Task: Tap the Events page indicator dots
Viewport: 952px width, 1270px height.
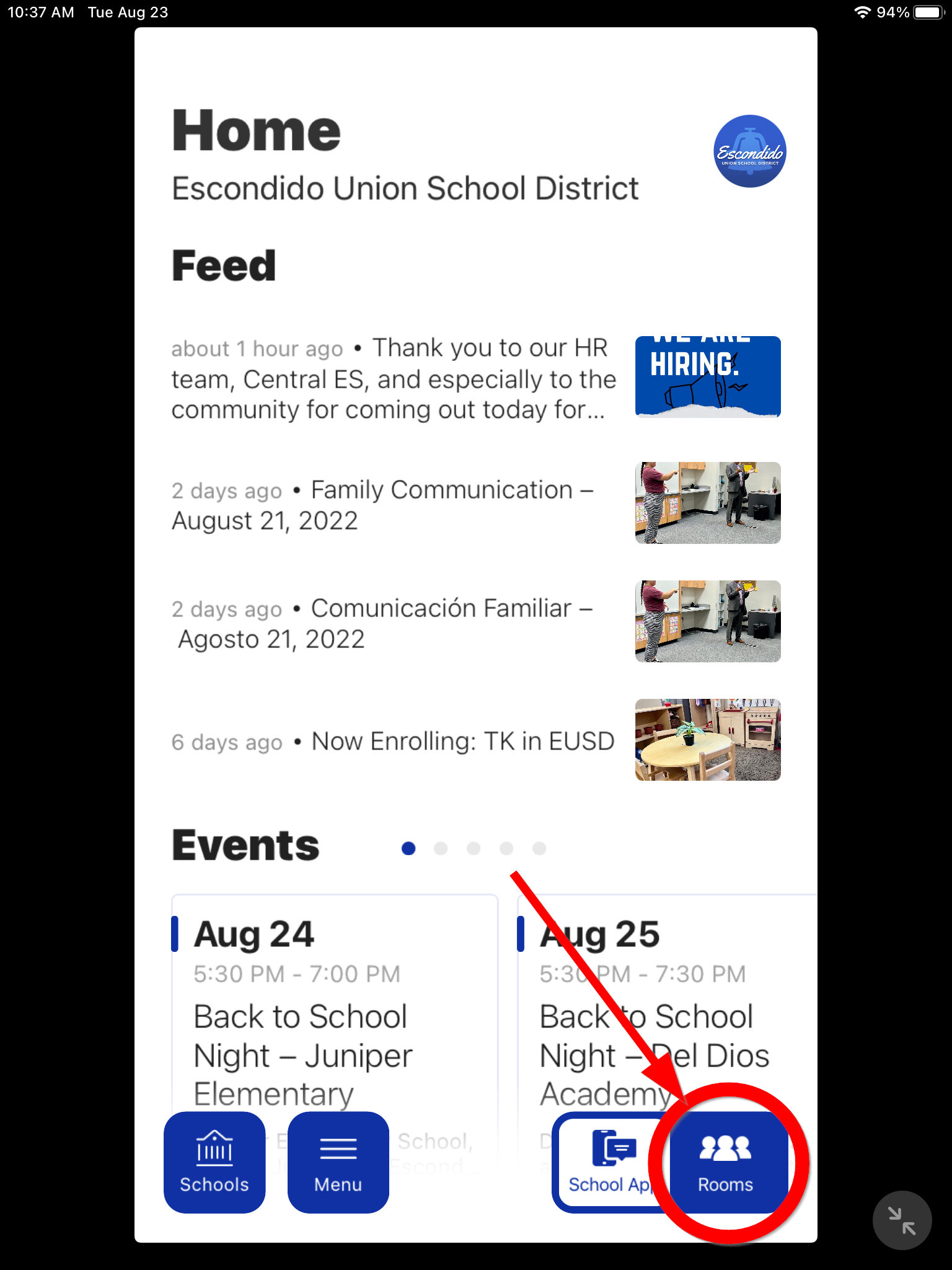Action: (x=474, y=848)
